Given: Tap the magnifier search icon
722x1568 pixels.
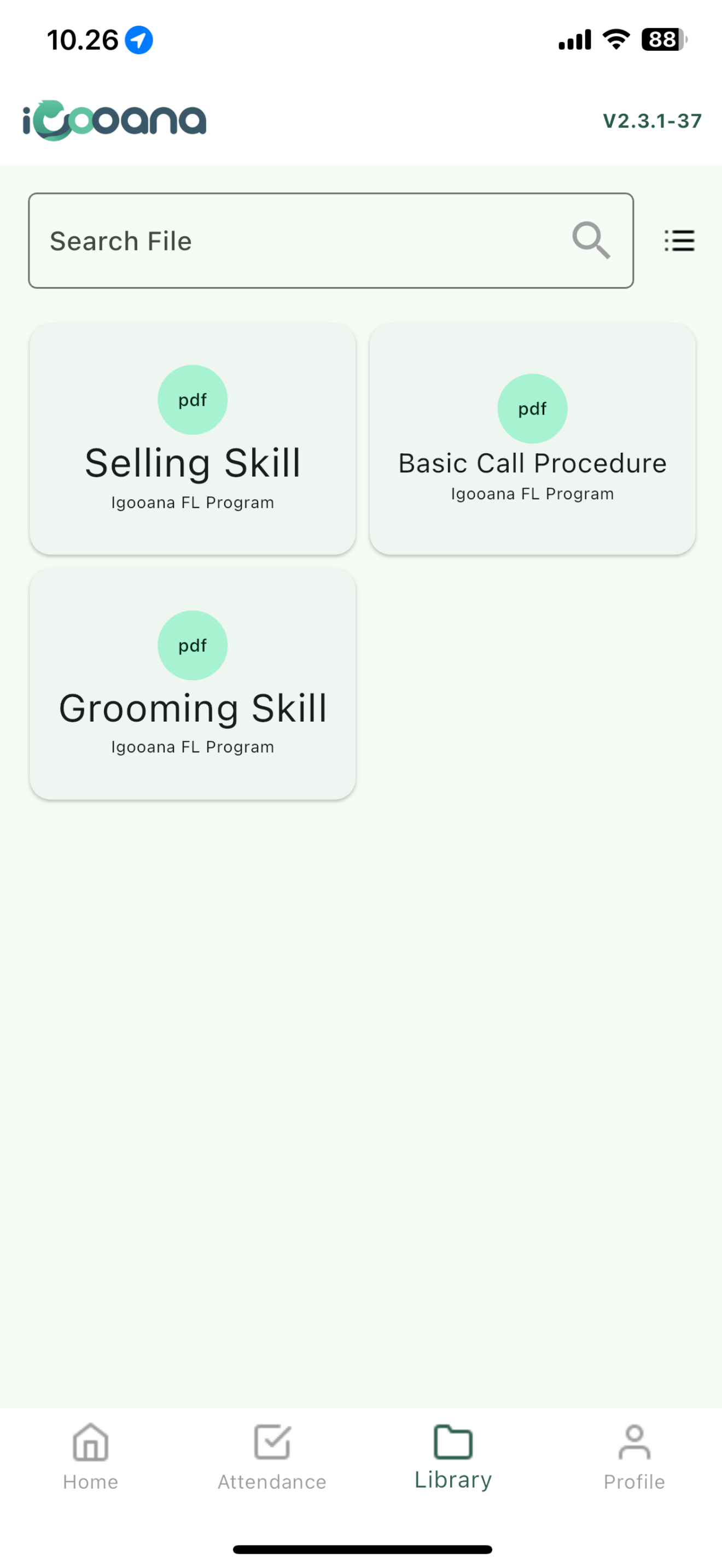Looking at the screenshot, I should pos(591,241).
